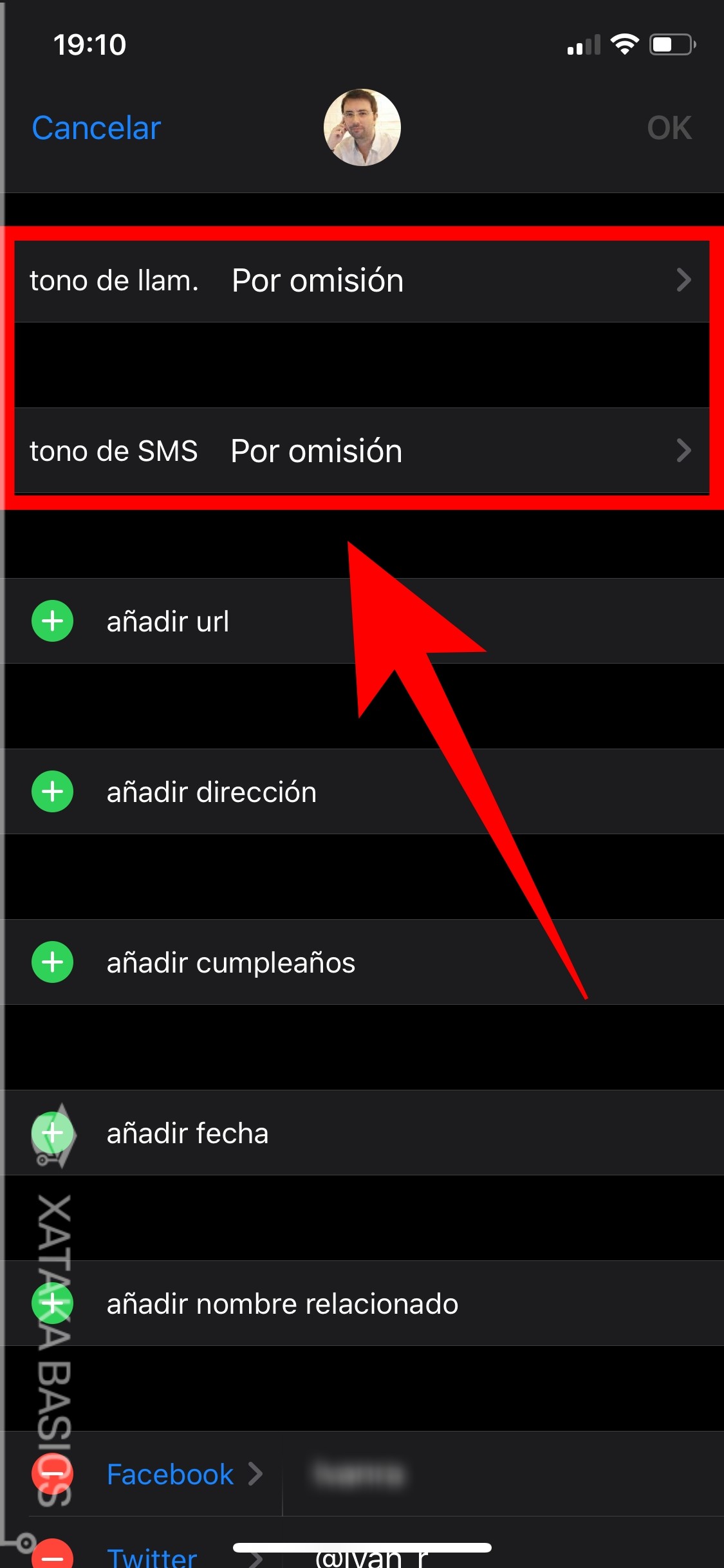Screen dimensions: 724x1568
Task: Select añadir dirección to add an address
Action: point(364,792)
